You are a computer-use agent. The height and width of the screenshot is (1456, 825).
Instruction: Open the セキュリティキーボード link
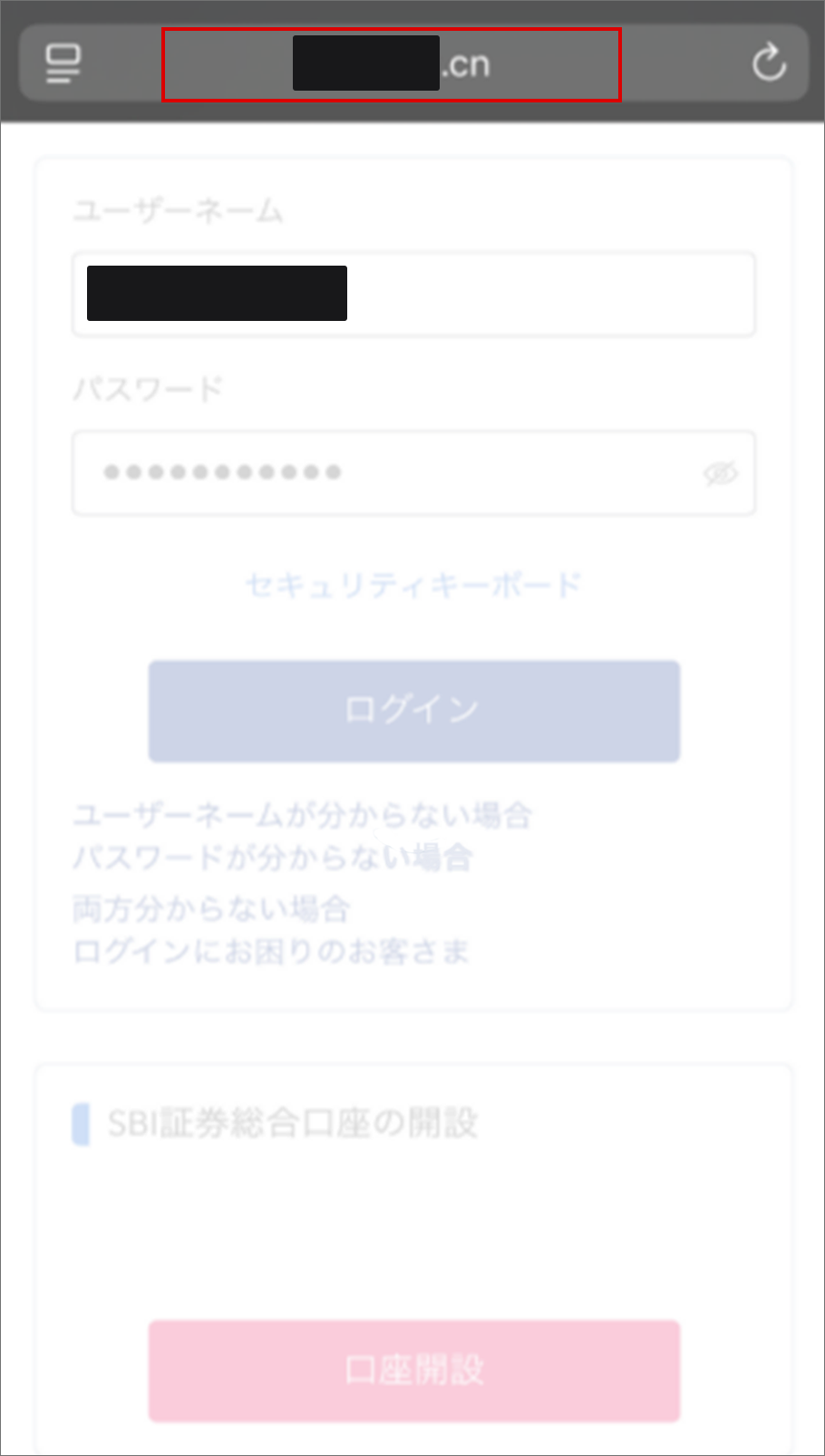coord(413,585)
